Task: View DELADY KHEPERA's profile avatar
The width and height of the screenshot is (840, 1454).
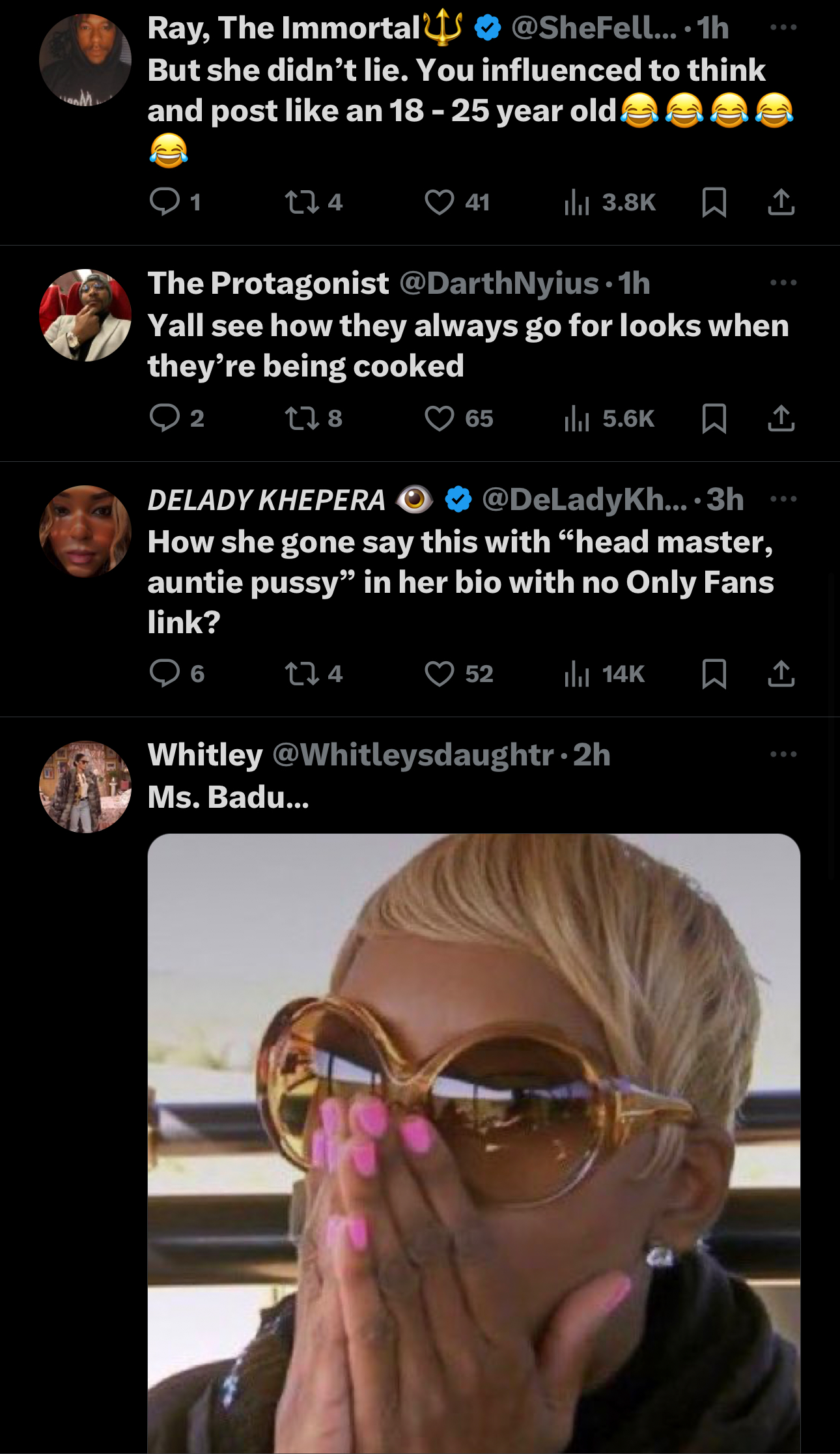Action: coord(85,532)
